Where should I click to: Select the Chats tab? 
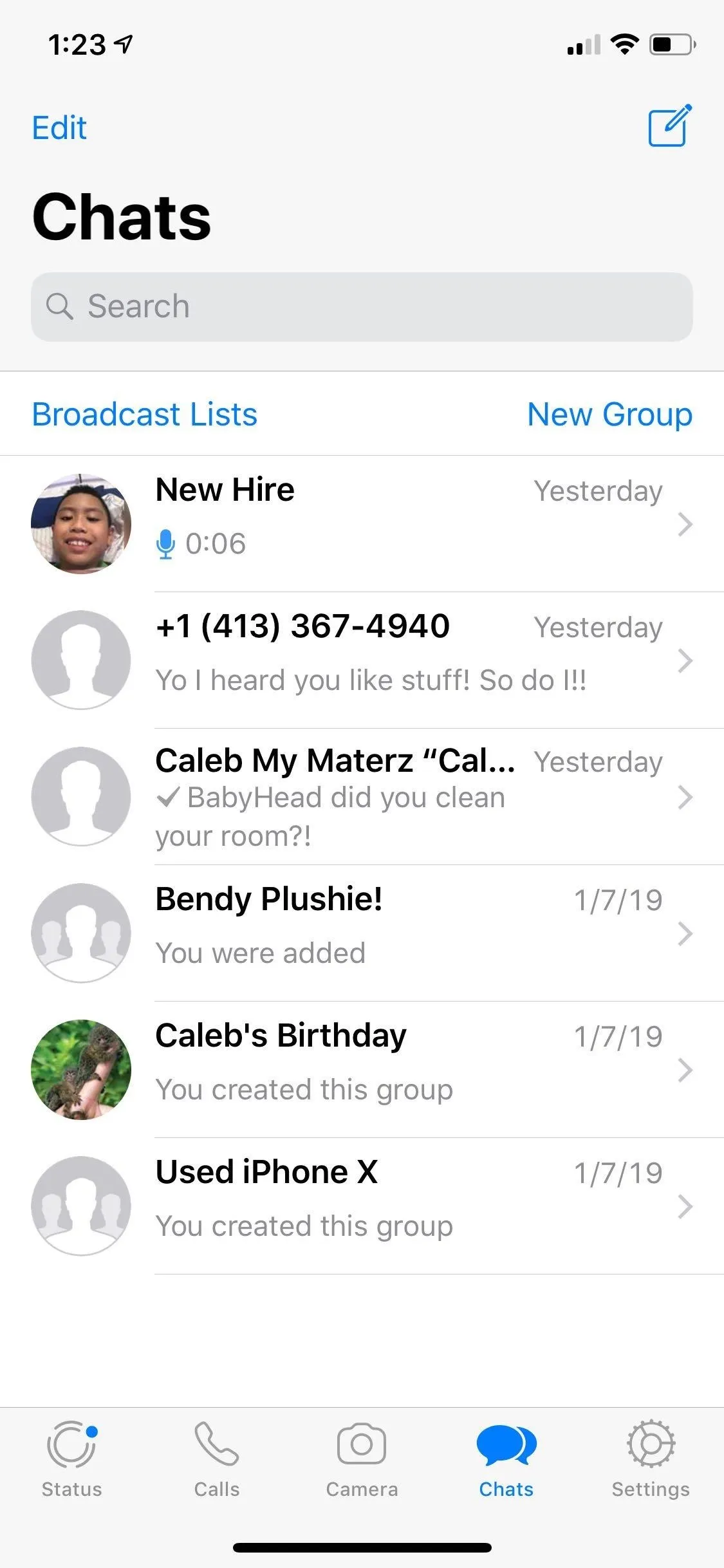[x=506, y=1459]
